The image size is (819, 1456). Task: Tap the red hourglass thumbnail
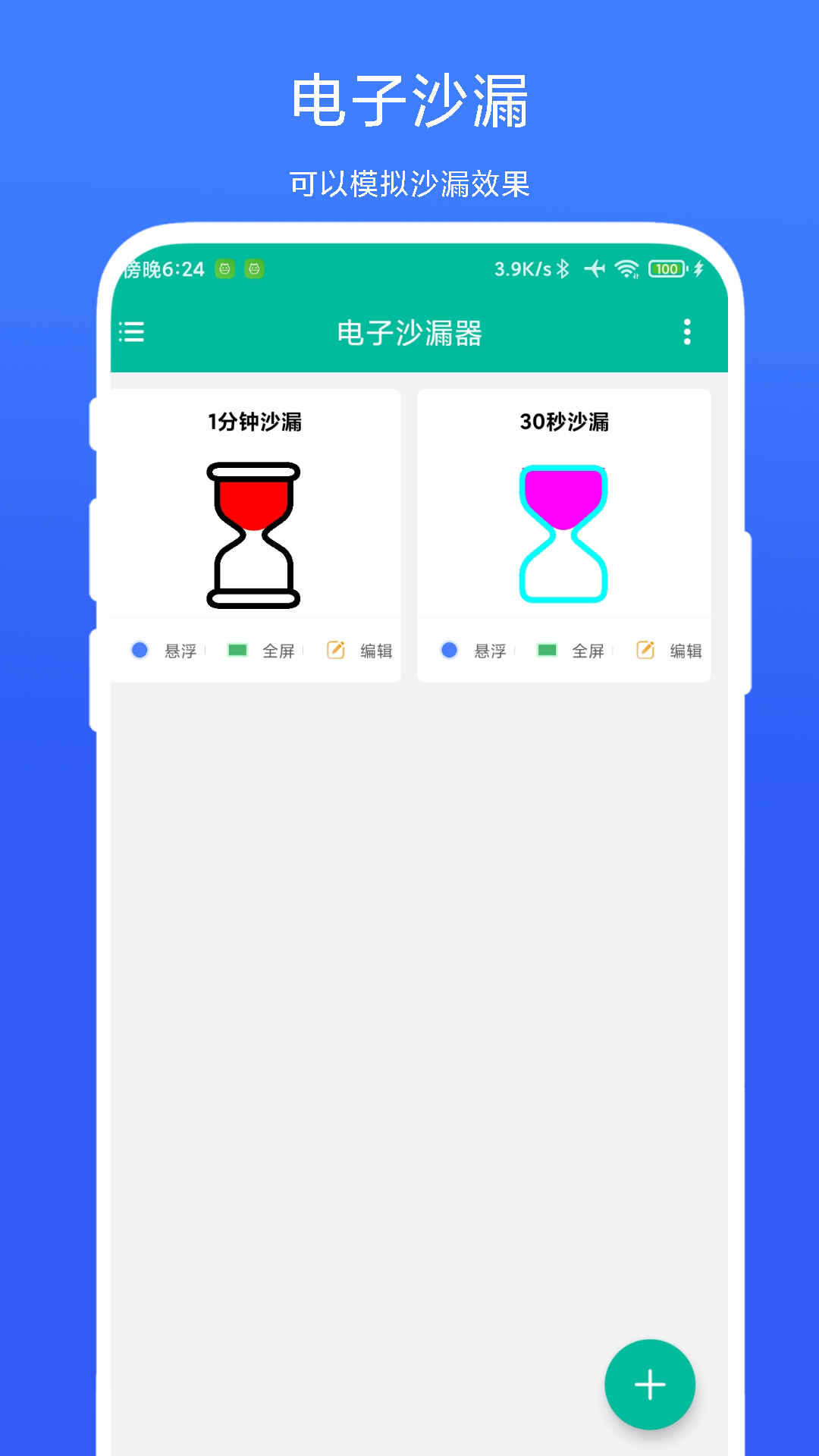pos(254,535)
